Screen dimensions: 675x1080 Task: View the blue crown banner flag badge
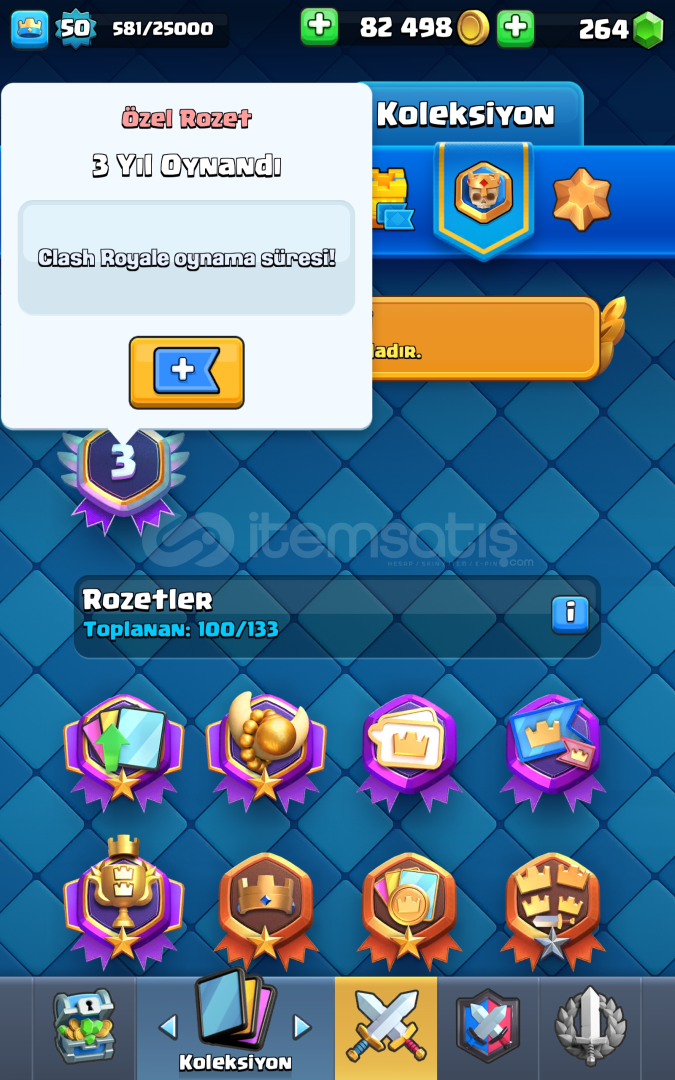tap(552, 752)
